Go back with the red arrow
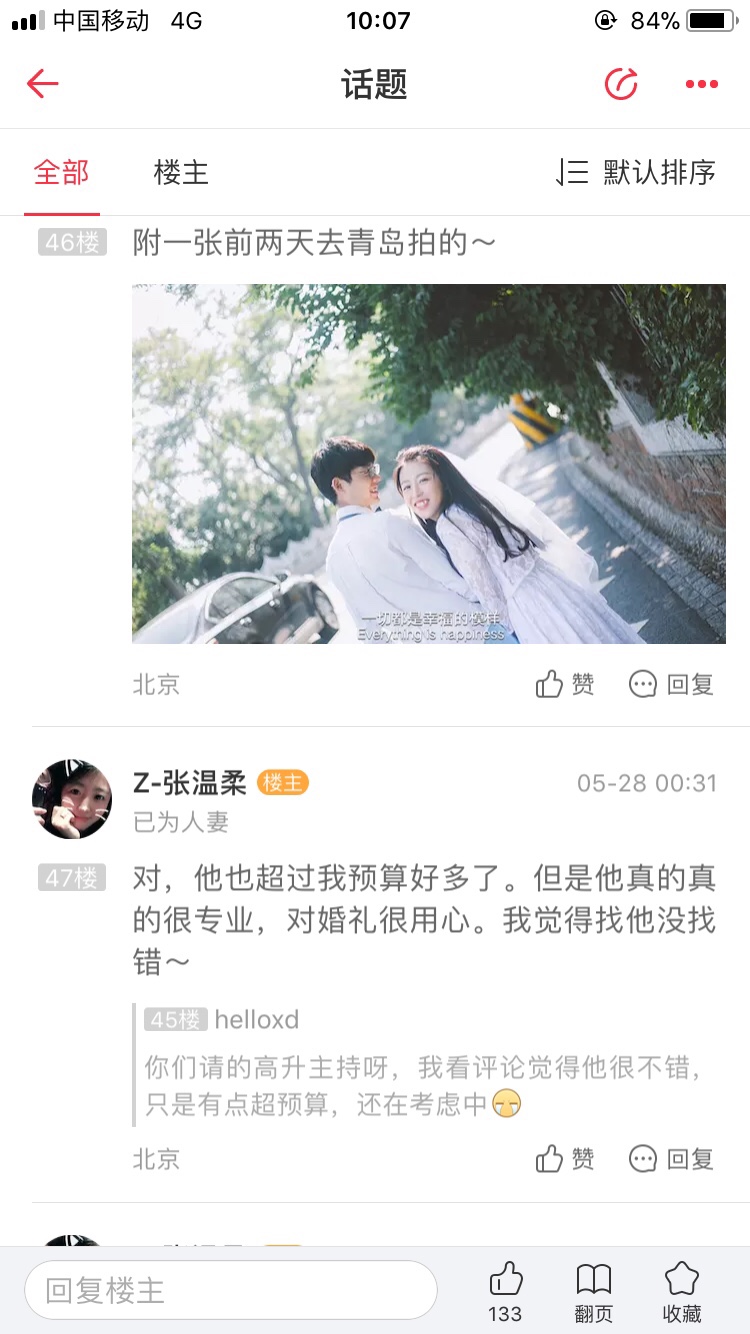Screen dimensions: 750x1334 pos(42,84)
